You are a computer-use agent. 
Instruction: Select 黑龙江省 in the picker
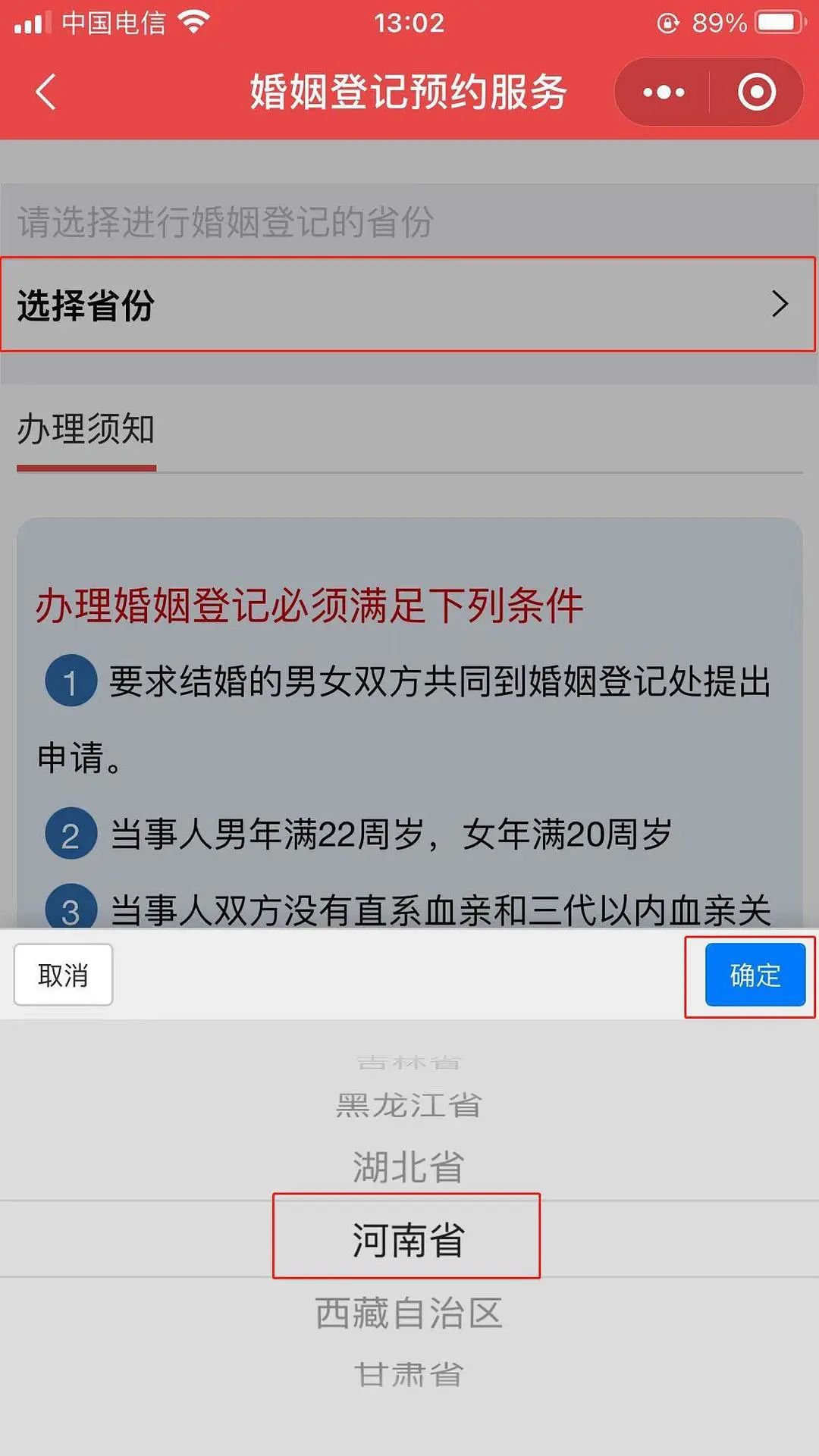(x=408, y=1105)
